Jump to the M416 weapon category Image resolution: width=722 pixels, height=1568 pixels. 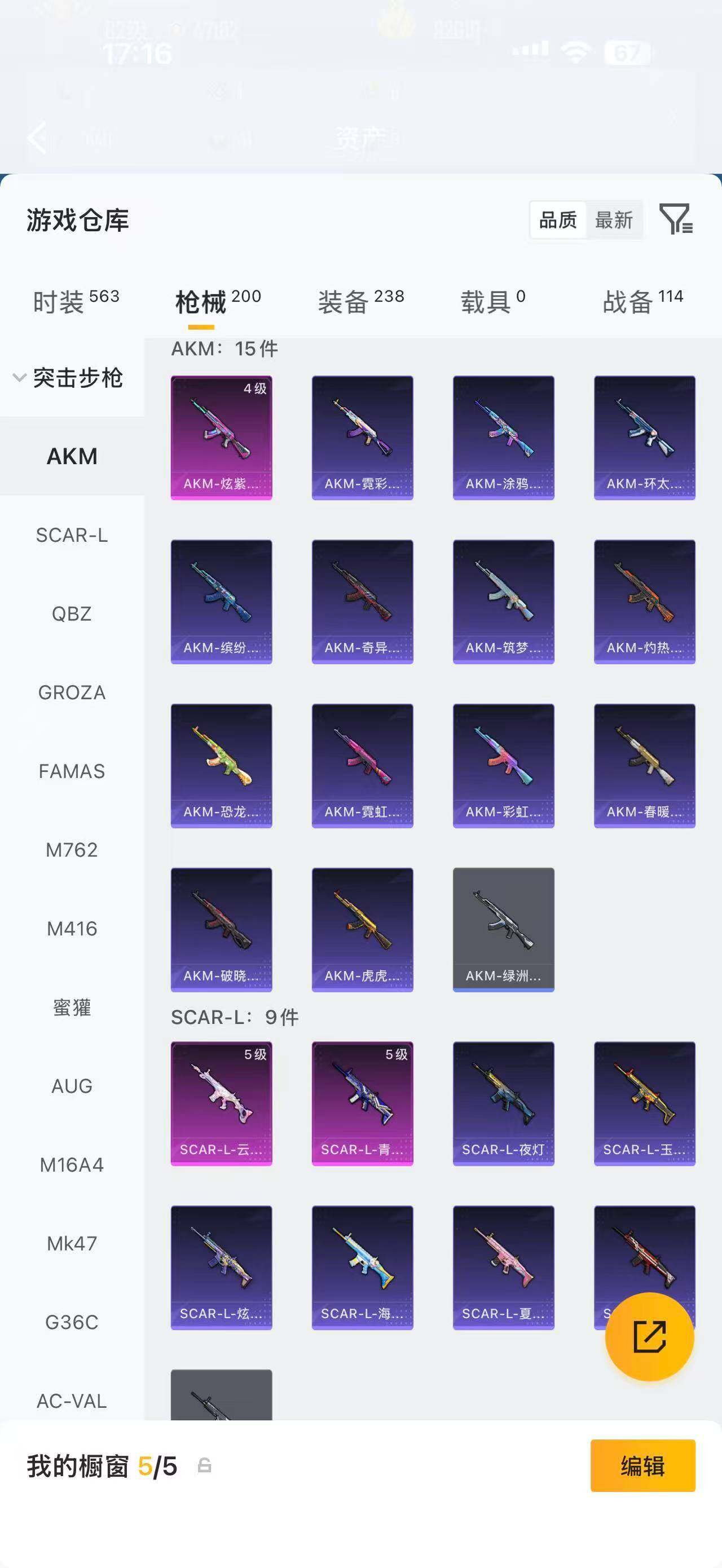click(72, 929)
